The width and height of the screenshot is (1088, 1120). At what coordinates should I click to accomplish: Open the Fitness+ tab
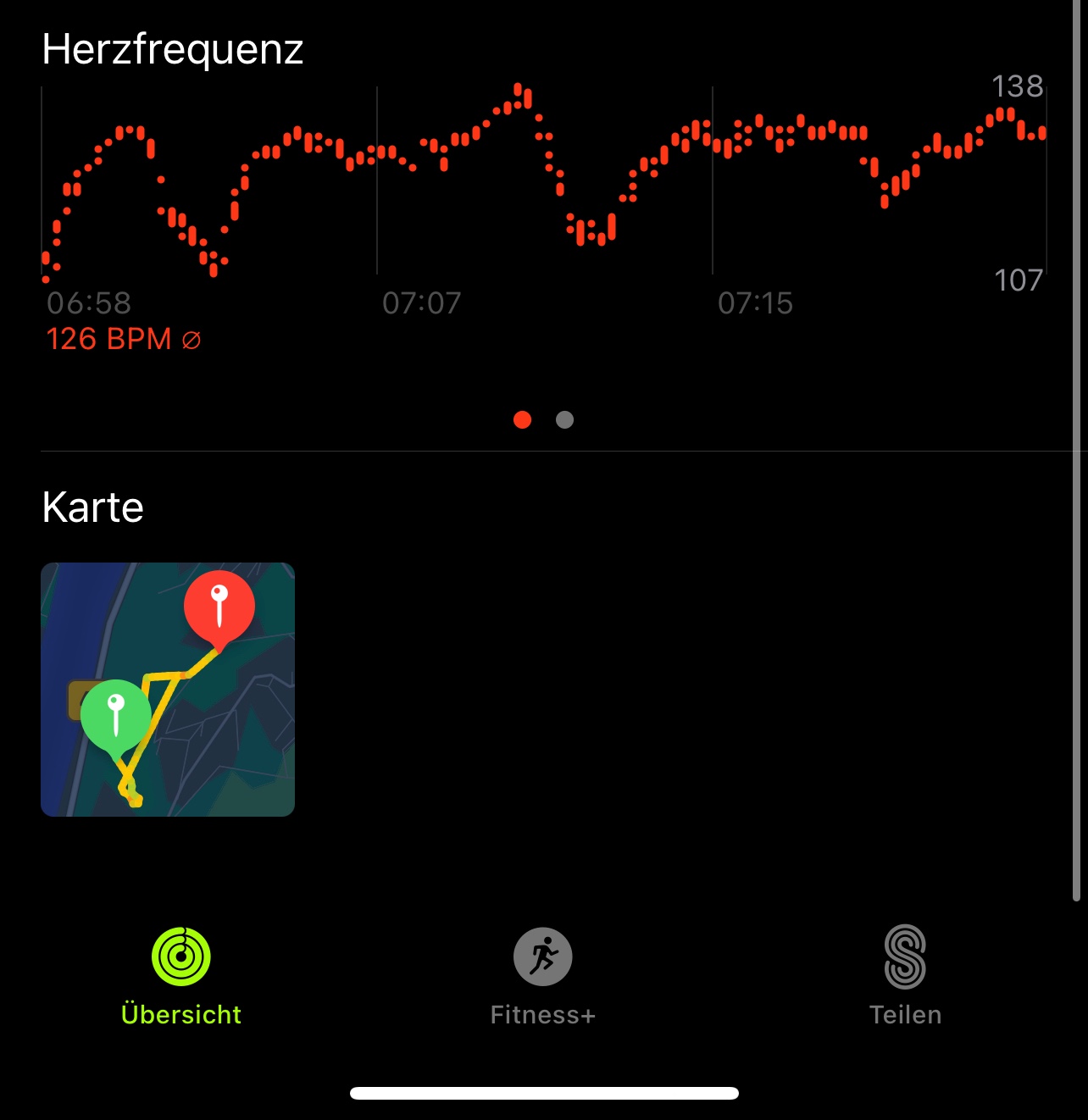[x=542, y=976]
